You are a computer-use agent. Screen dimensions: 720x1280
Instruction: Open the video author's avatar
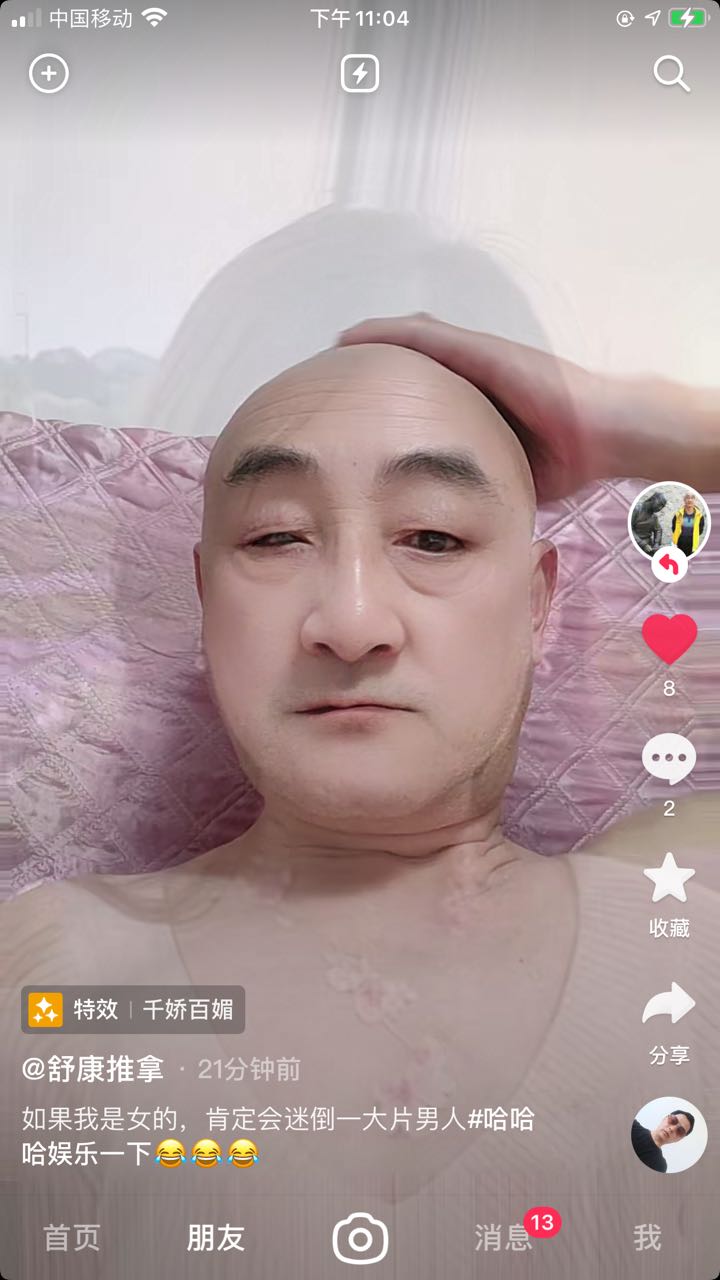(x=669, y=522)
